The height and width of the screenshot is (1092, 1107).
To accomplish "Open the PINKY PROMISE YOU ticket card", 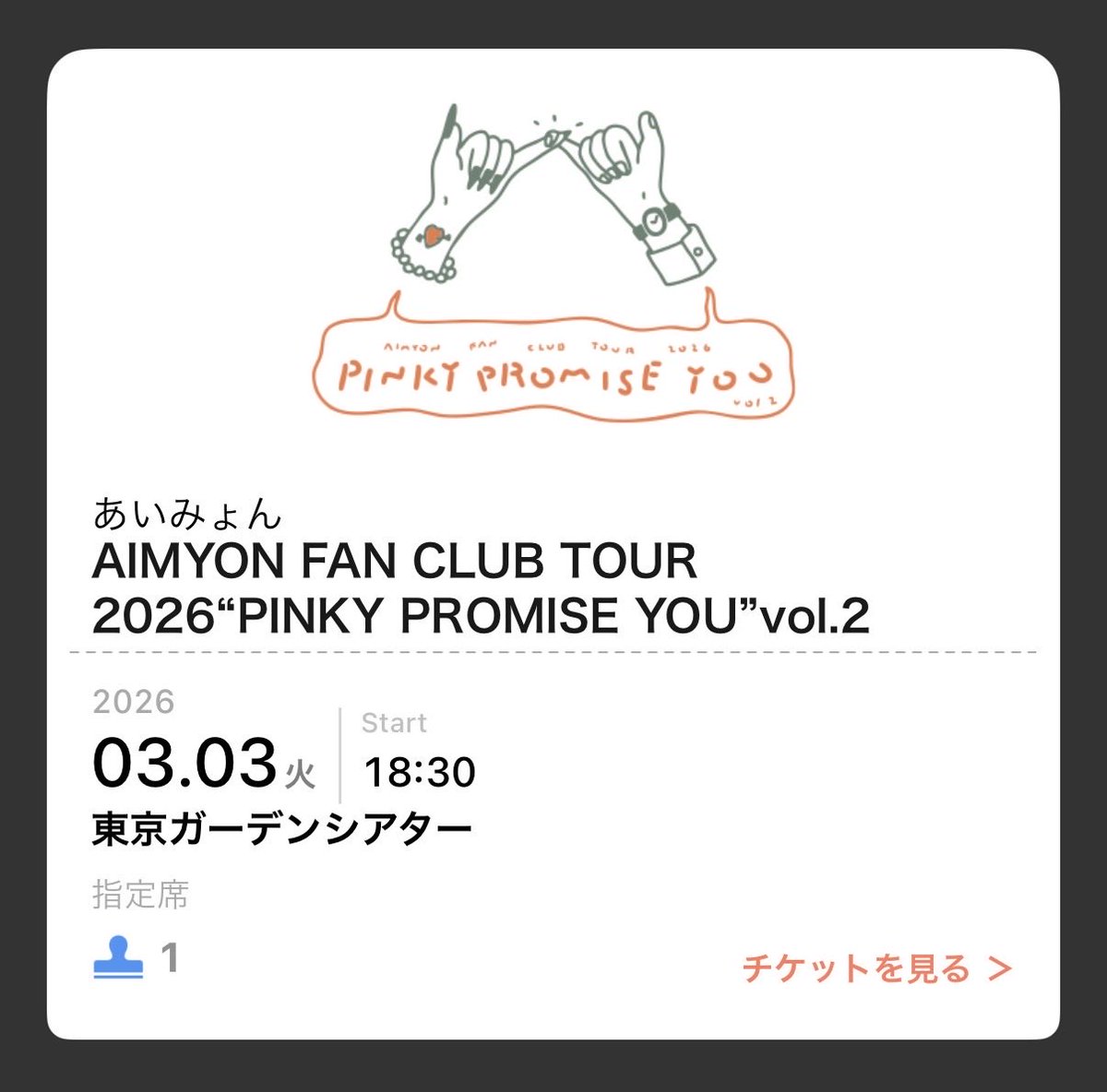I will pyautogui.click(x=553, y=572).
